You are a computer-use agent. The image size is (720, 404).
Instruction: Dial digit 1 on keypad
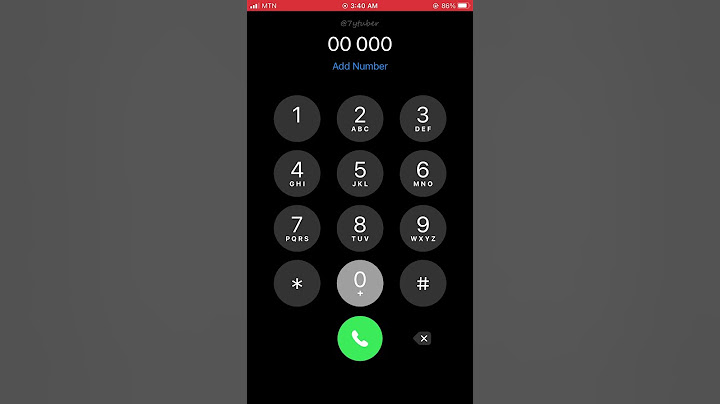tap(297, 118)
